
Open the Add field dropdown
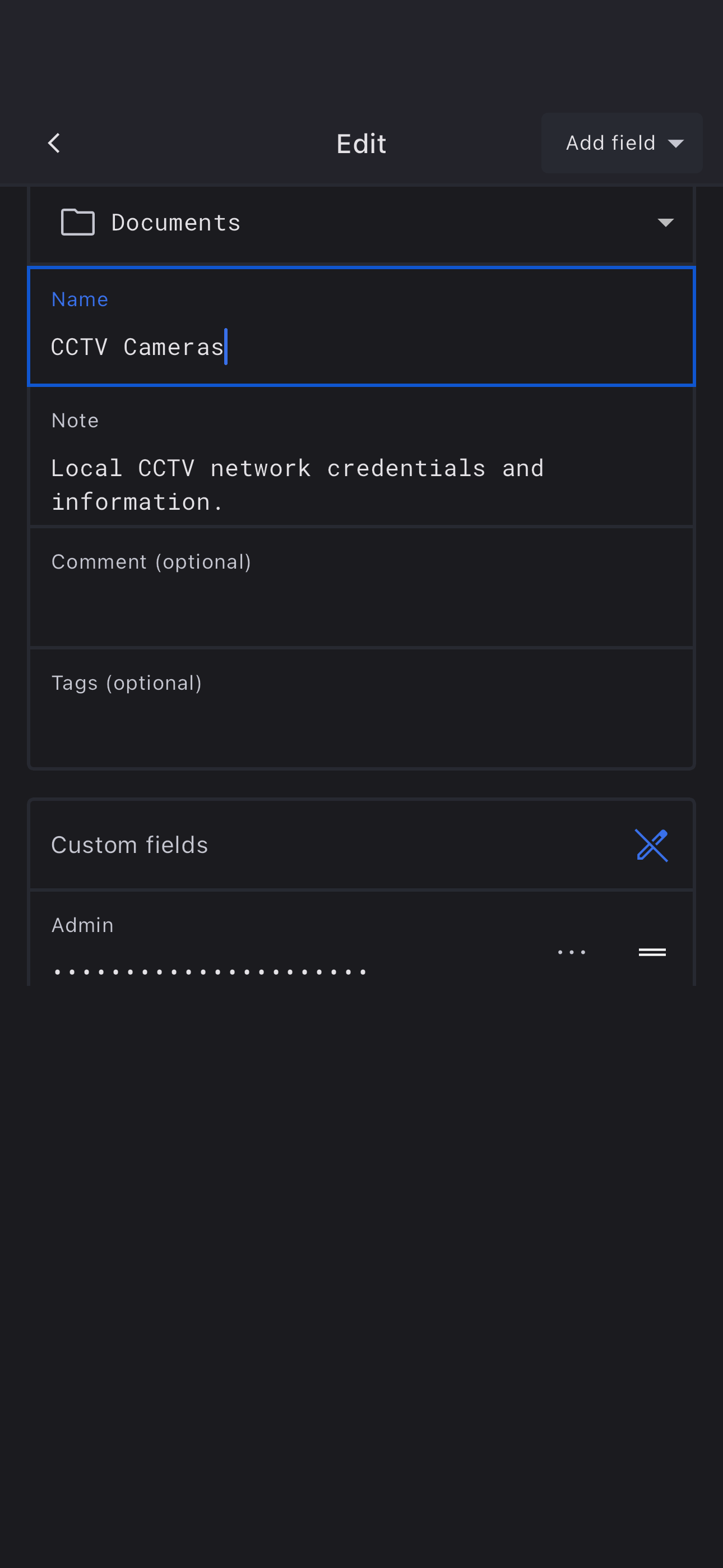tap(622, 144)
